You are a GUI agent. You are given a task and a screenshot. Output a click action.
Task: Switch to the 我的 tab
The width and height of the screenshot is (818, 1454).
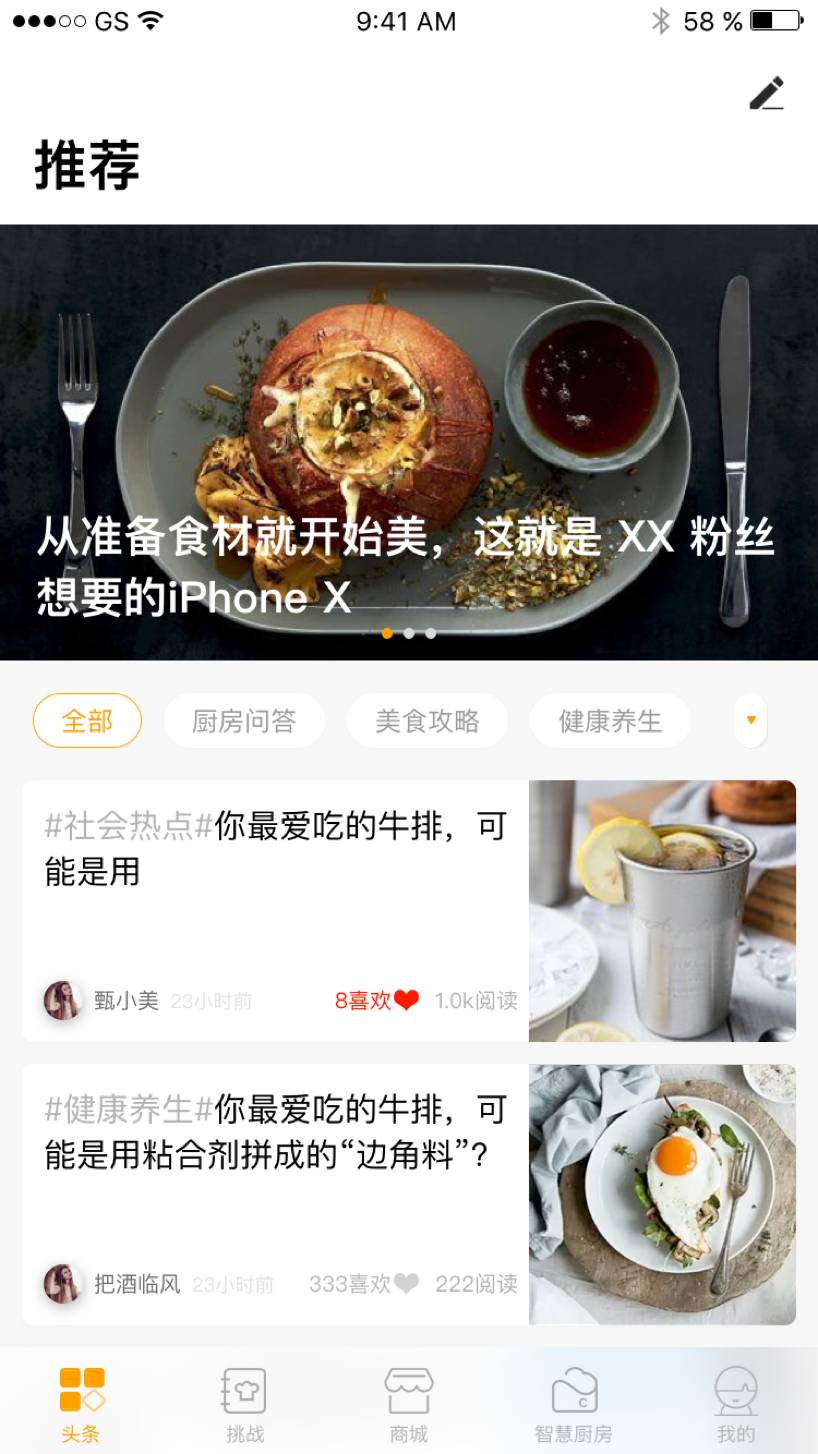[736, 1405]
